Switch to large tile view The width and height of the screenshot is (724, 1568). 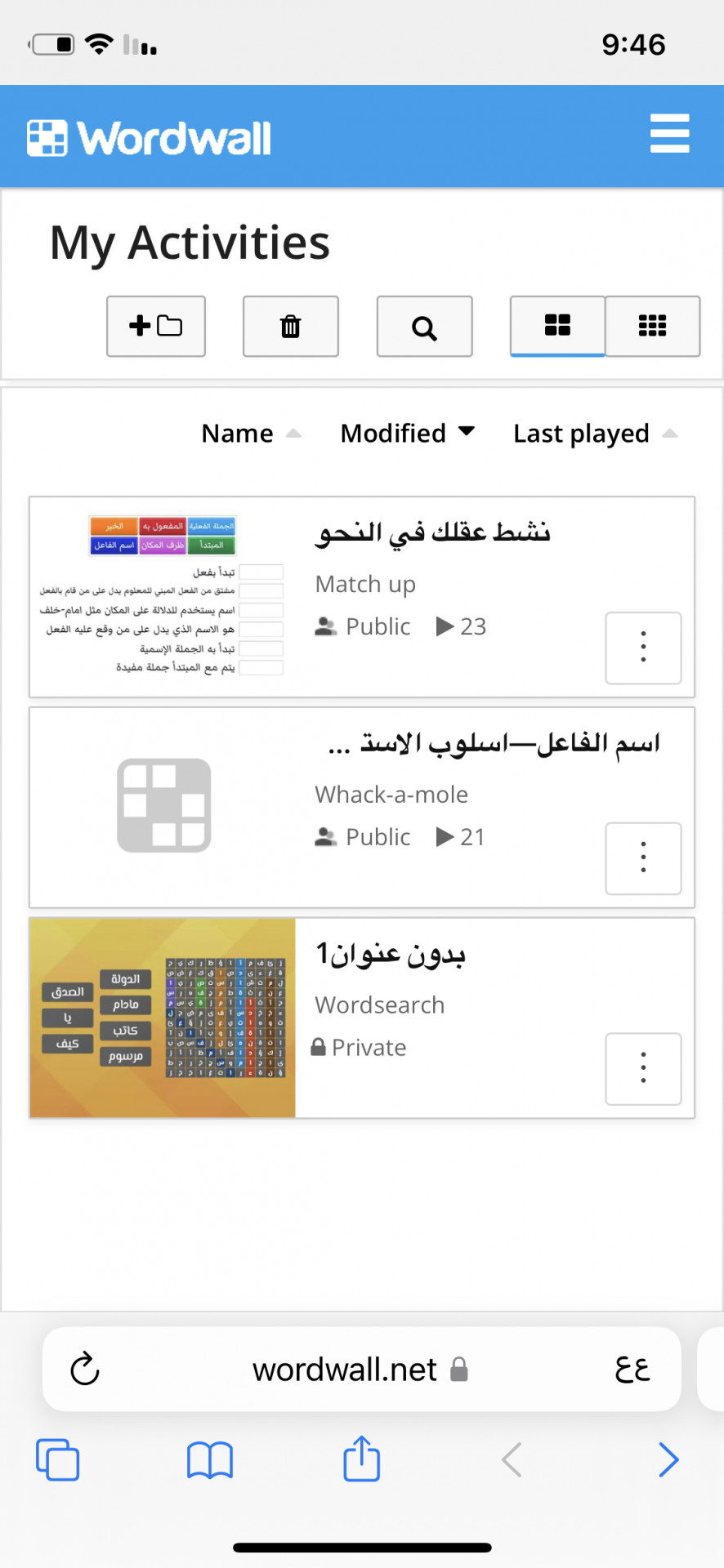click(x=557, y=326)
